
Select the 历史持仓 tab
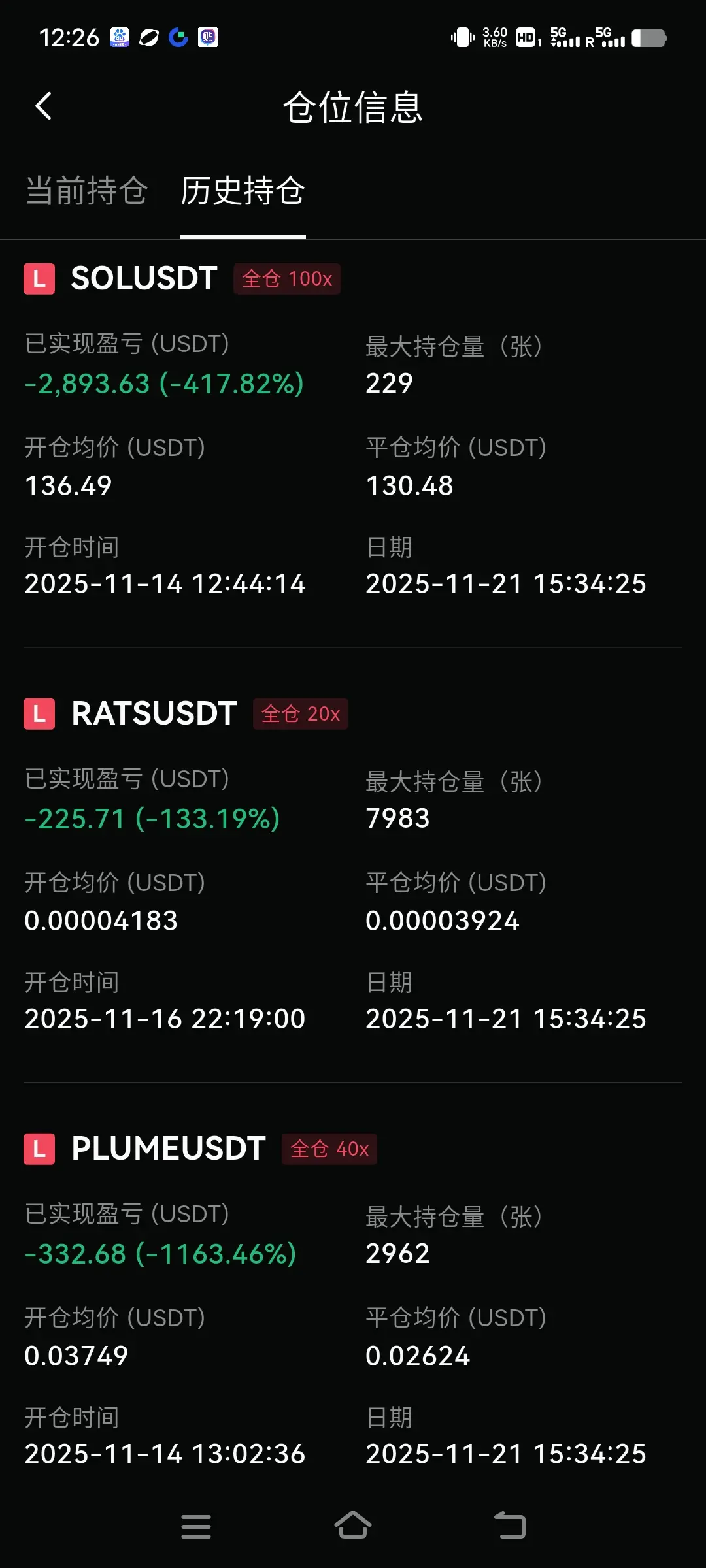pyautogui.click(x=243, y=191)
